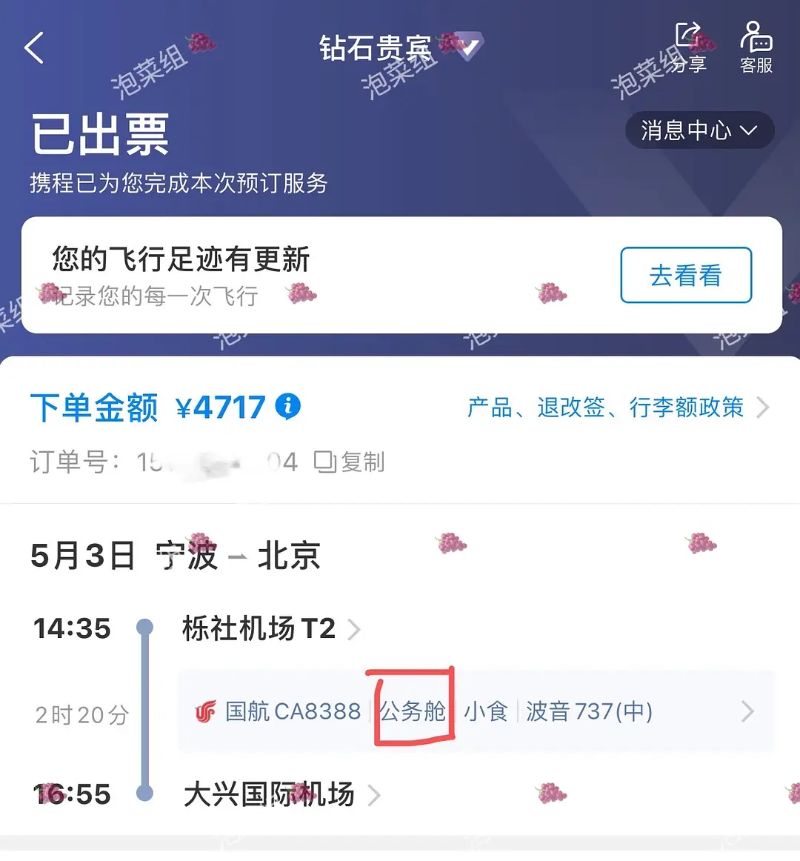Open 栎社机场 T2 airport details
The image size is (800, 861).
coord(270,629)
